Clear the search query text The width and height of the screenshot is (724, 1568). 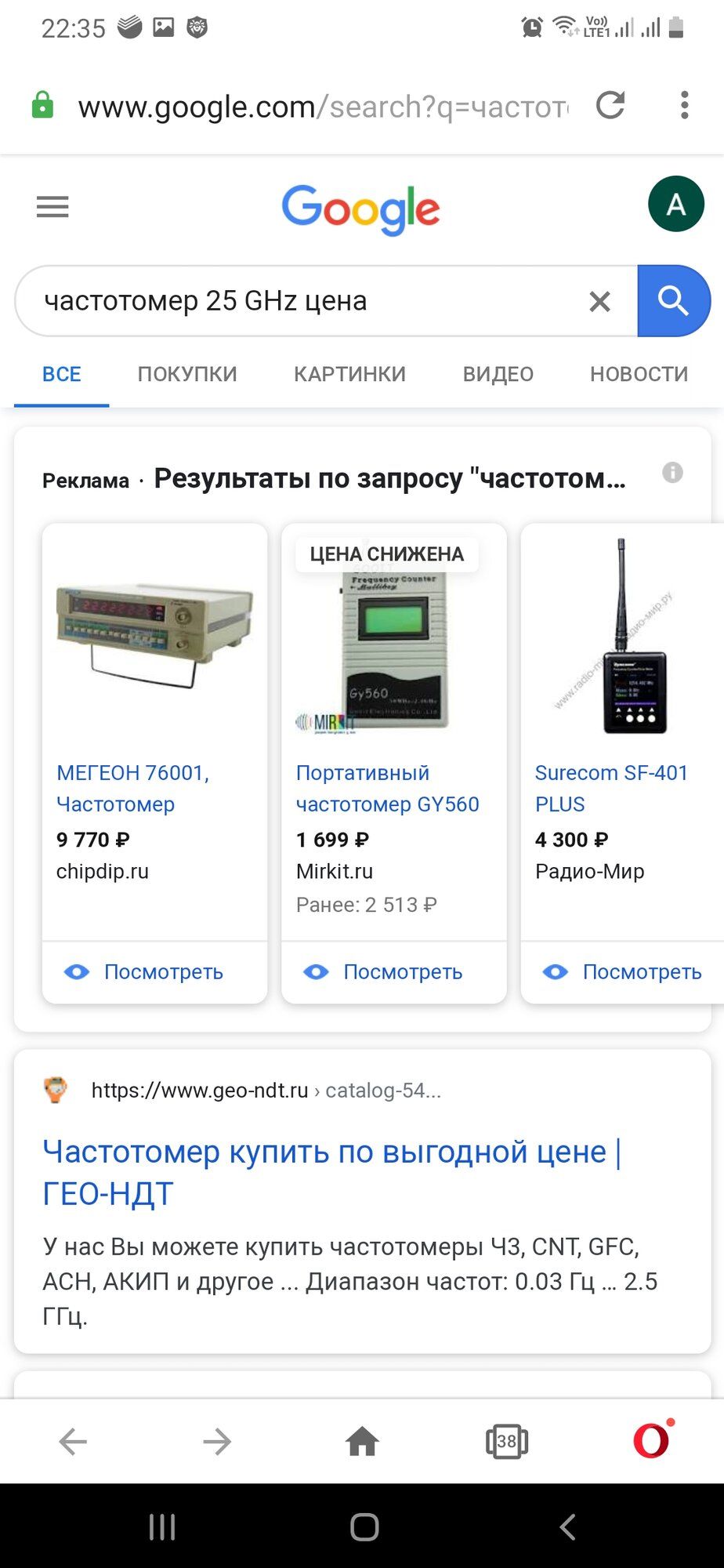coord(599,301)
